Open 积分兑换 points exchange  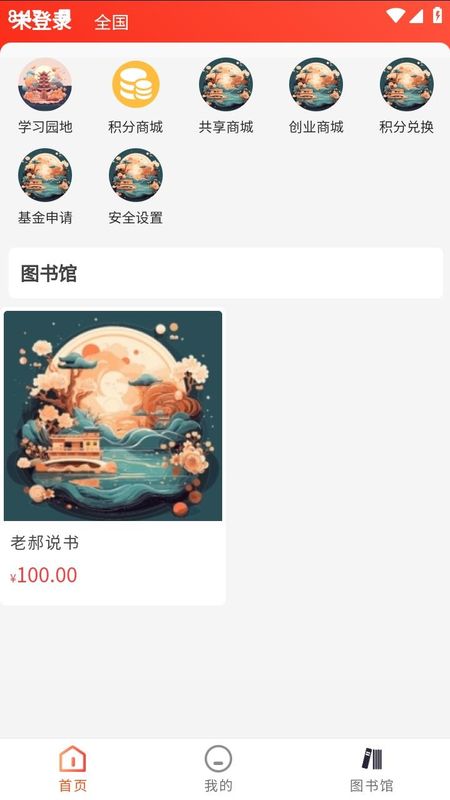pos(406,96)
